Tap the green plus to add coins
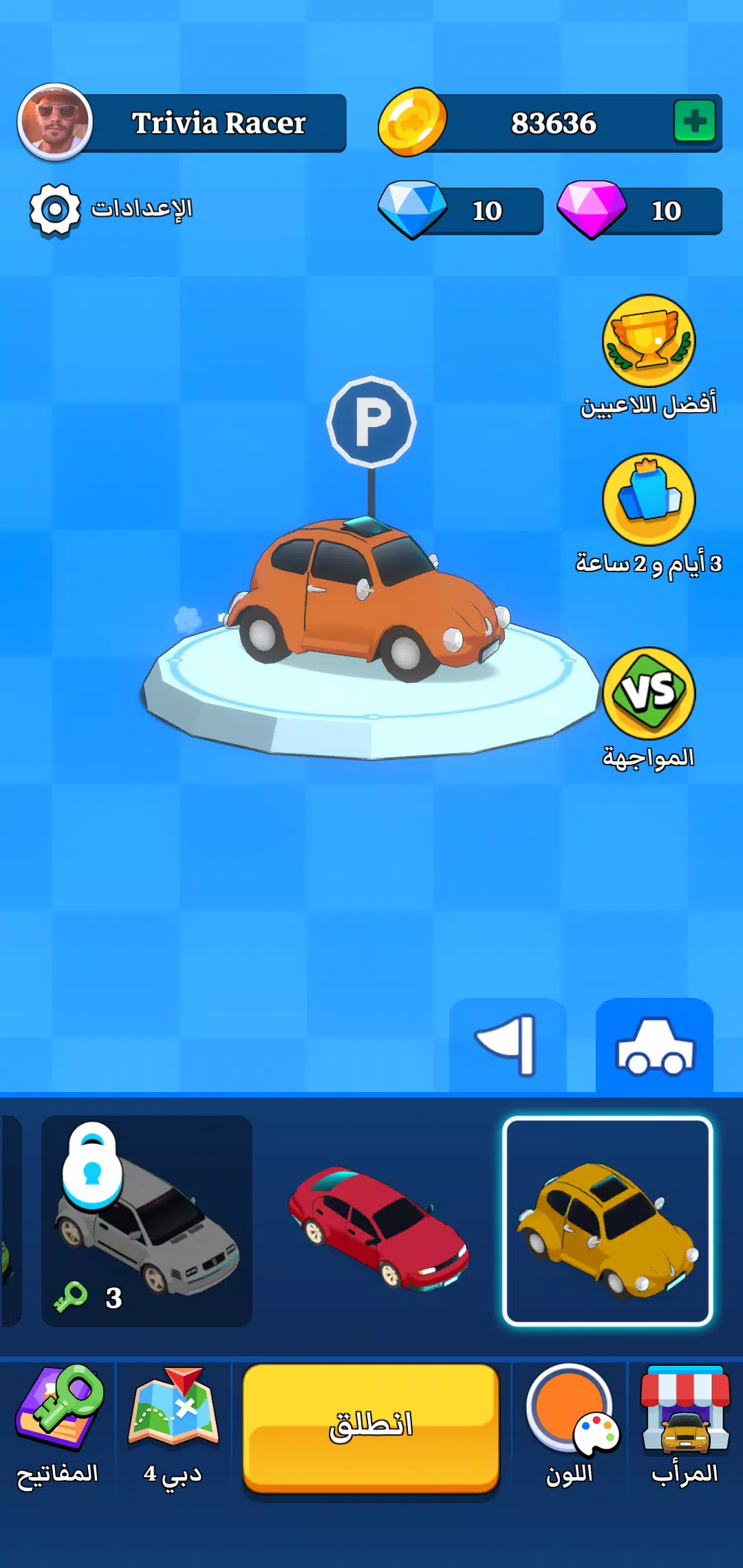 coord(694,122)
